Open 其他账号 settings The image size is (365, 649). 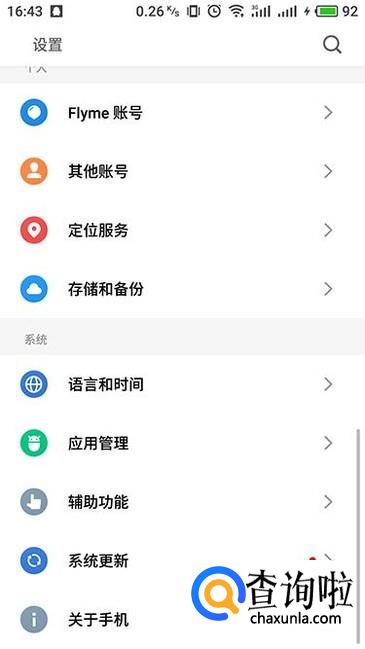182,171
